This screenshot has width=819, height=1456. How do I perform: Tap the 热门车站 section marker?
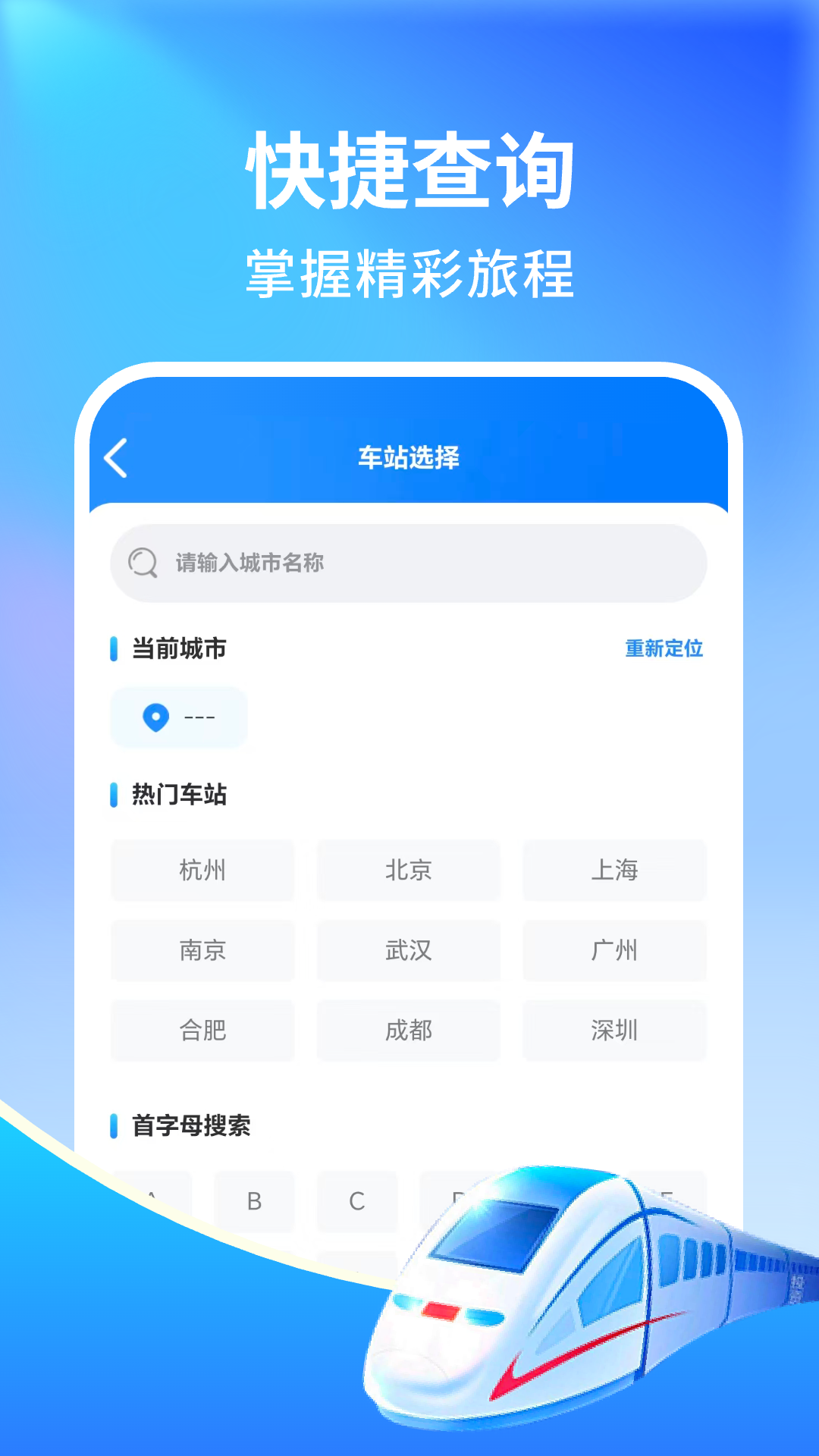115,795
